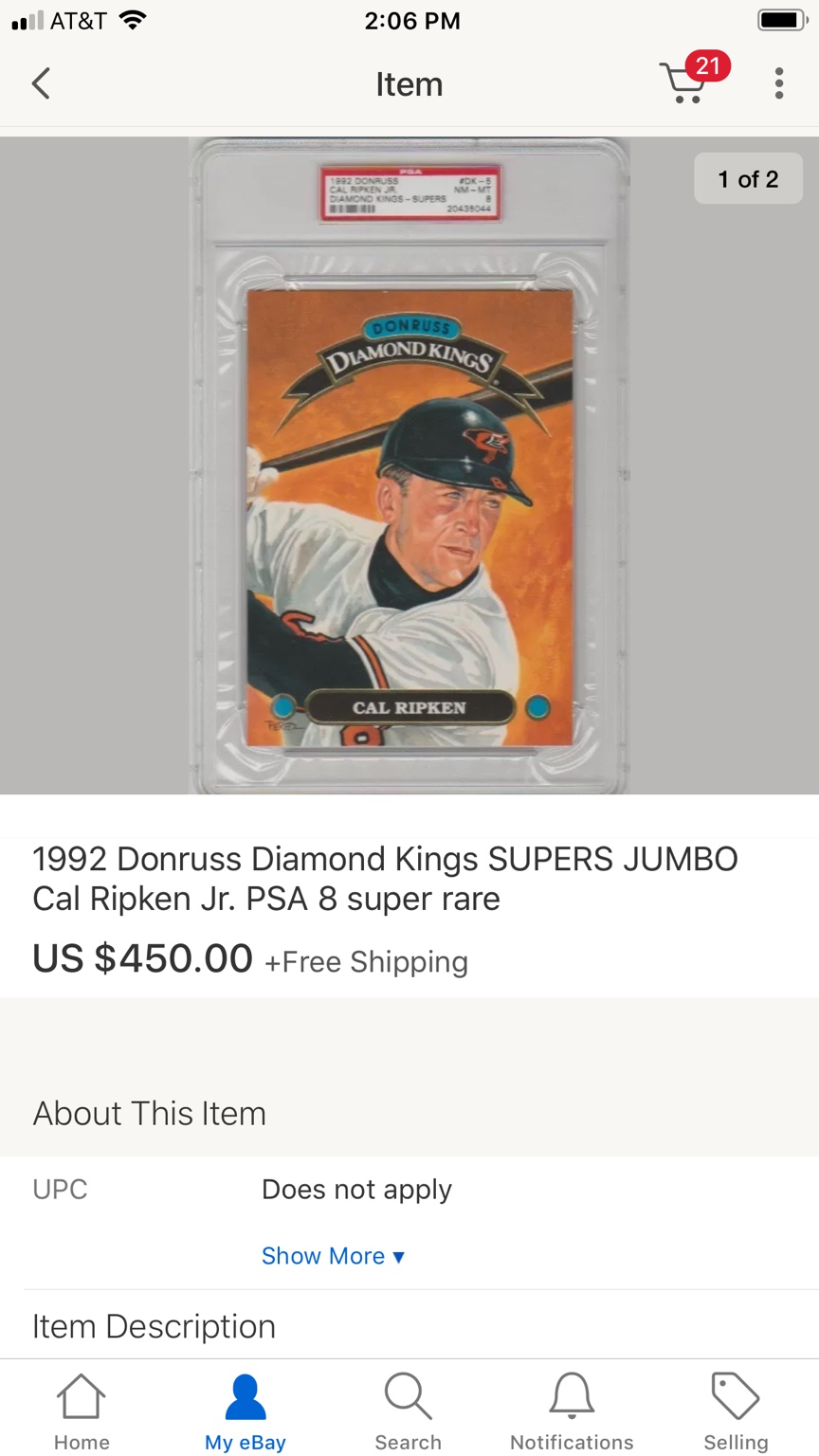The height and width of the screenshot is (1456, 819).
Task: Open the three-dot overflow menu
Action: pos(779,83)
